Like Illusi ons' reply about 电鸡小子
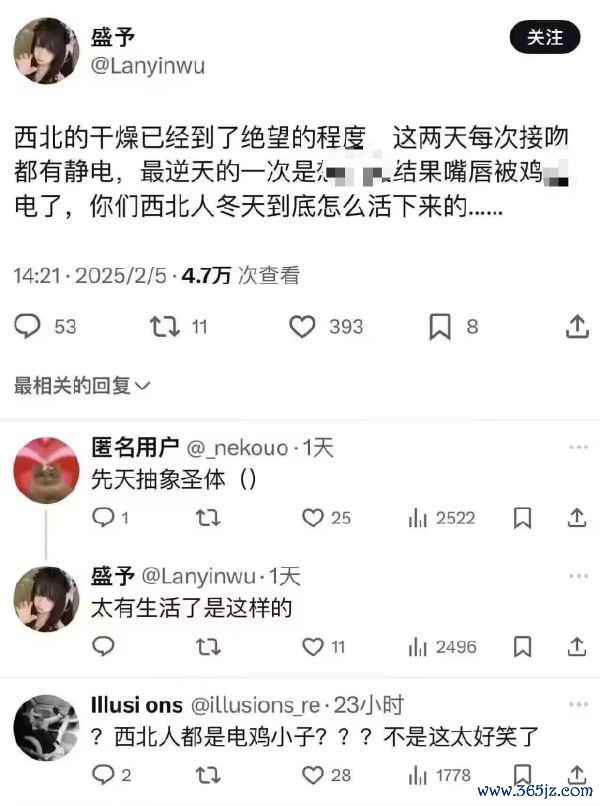The image size is (600, 806). [x=314, y=775]
